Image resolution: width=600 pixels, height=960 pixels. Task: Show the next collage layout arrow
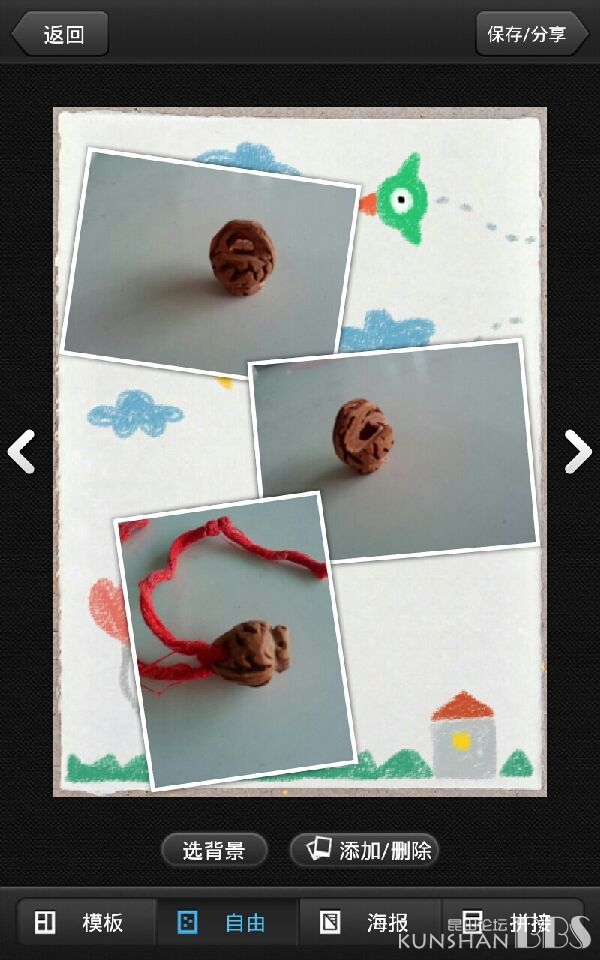click(x=578, y=452)
